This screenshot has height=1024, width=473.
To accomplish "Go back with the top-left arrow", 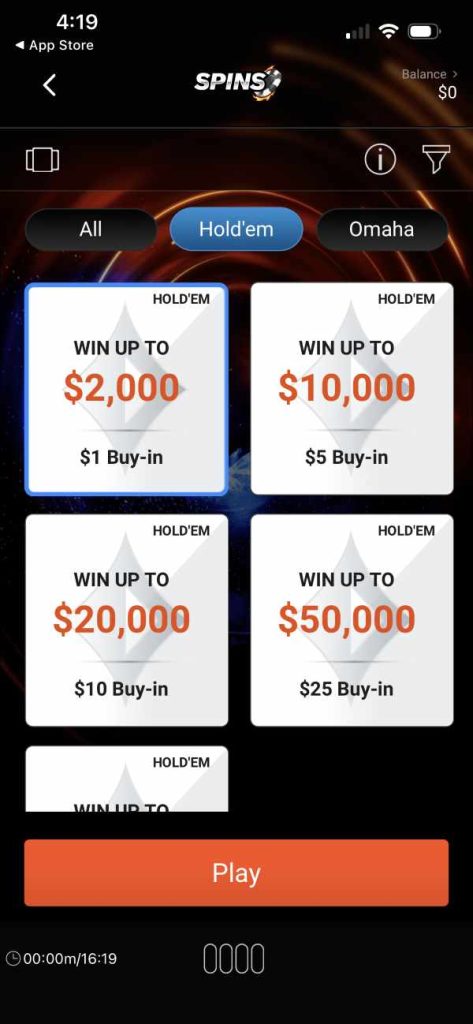I will (x=50, y=85).
